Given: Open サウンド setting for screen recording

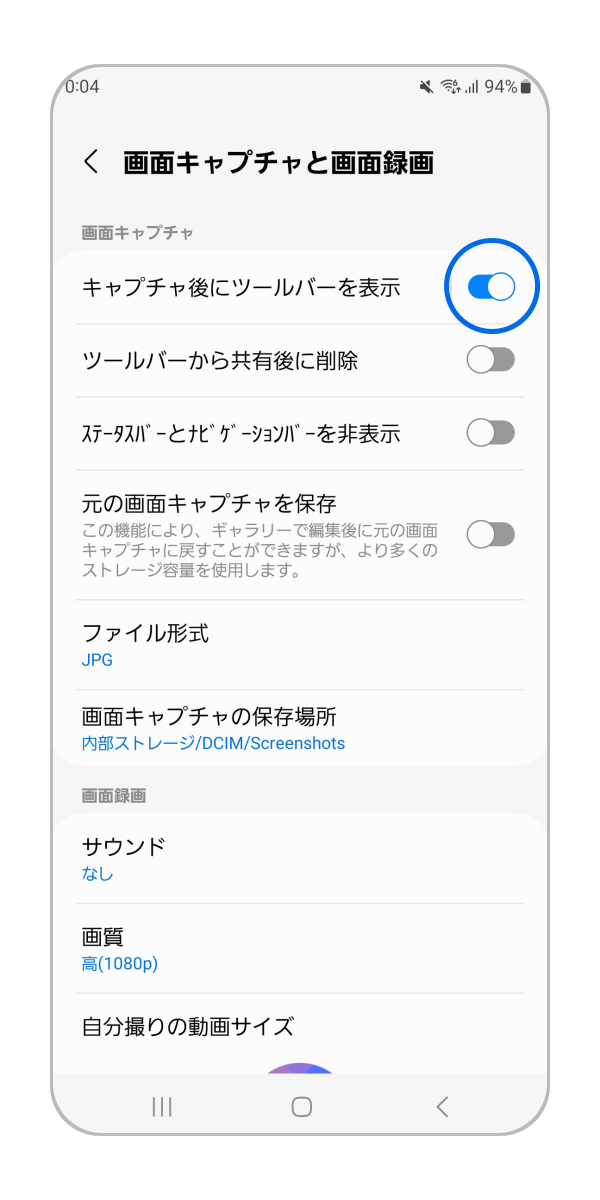Looking at the screenshot, I should 300,859.
